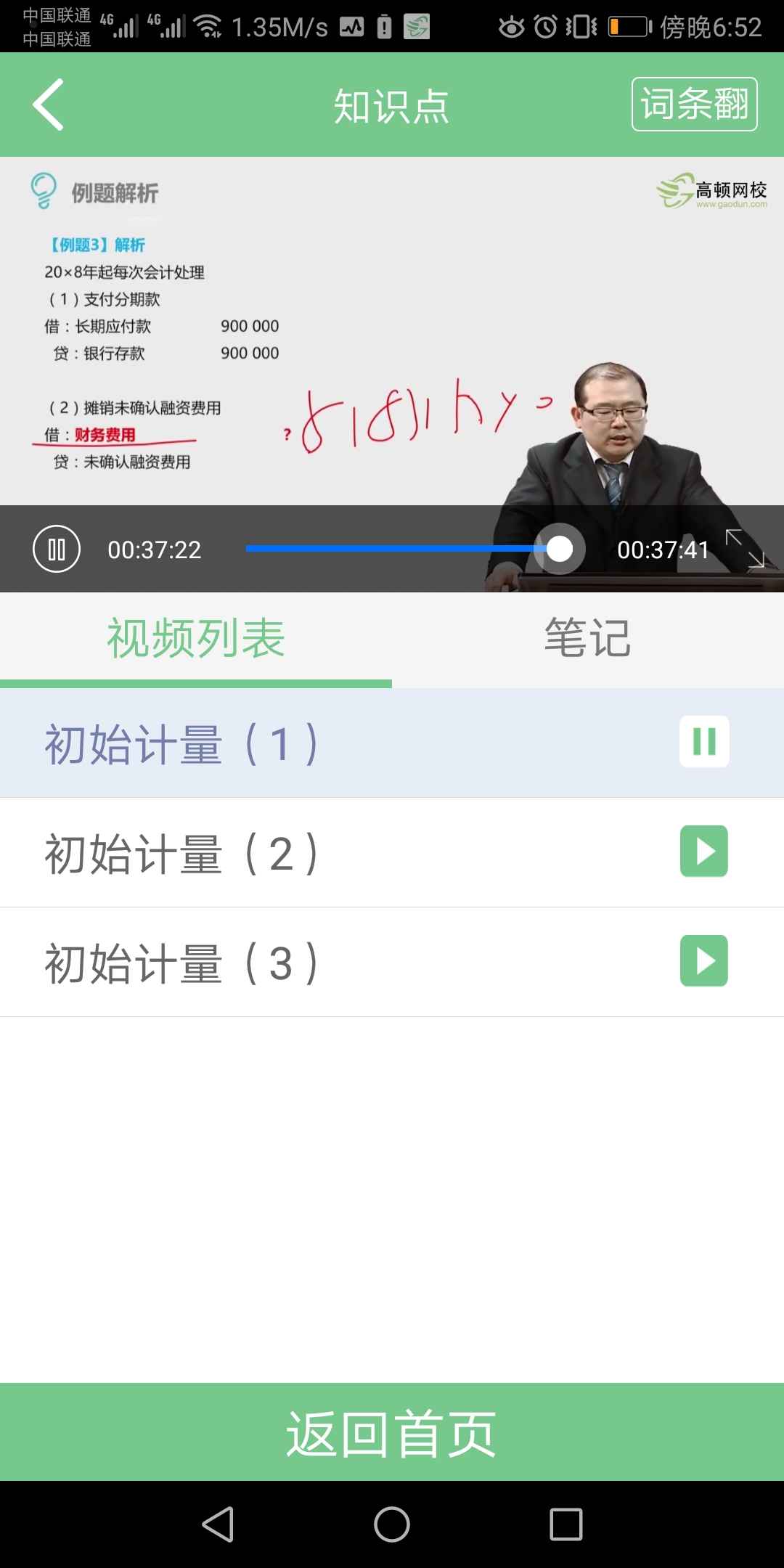Switch to the 笔记 tab
This screenshot has height=1568, width=784.
(587, 637)
